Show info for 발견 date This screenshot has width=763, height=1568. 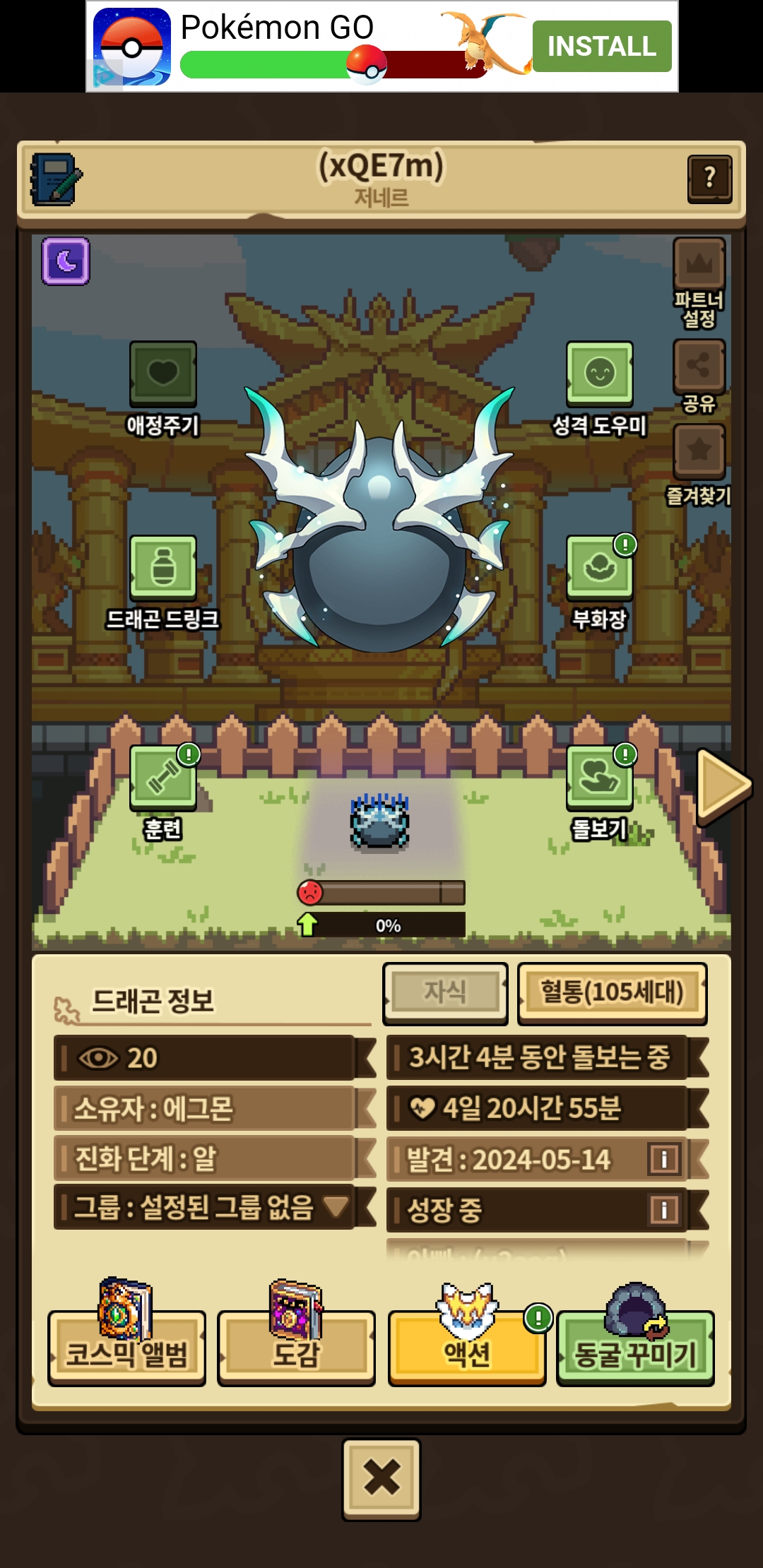[664, 1159]
